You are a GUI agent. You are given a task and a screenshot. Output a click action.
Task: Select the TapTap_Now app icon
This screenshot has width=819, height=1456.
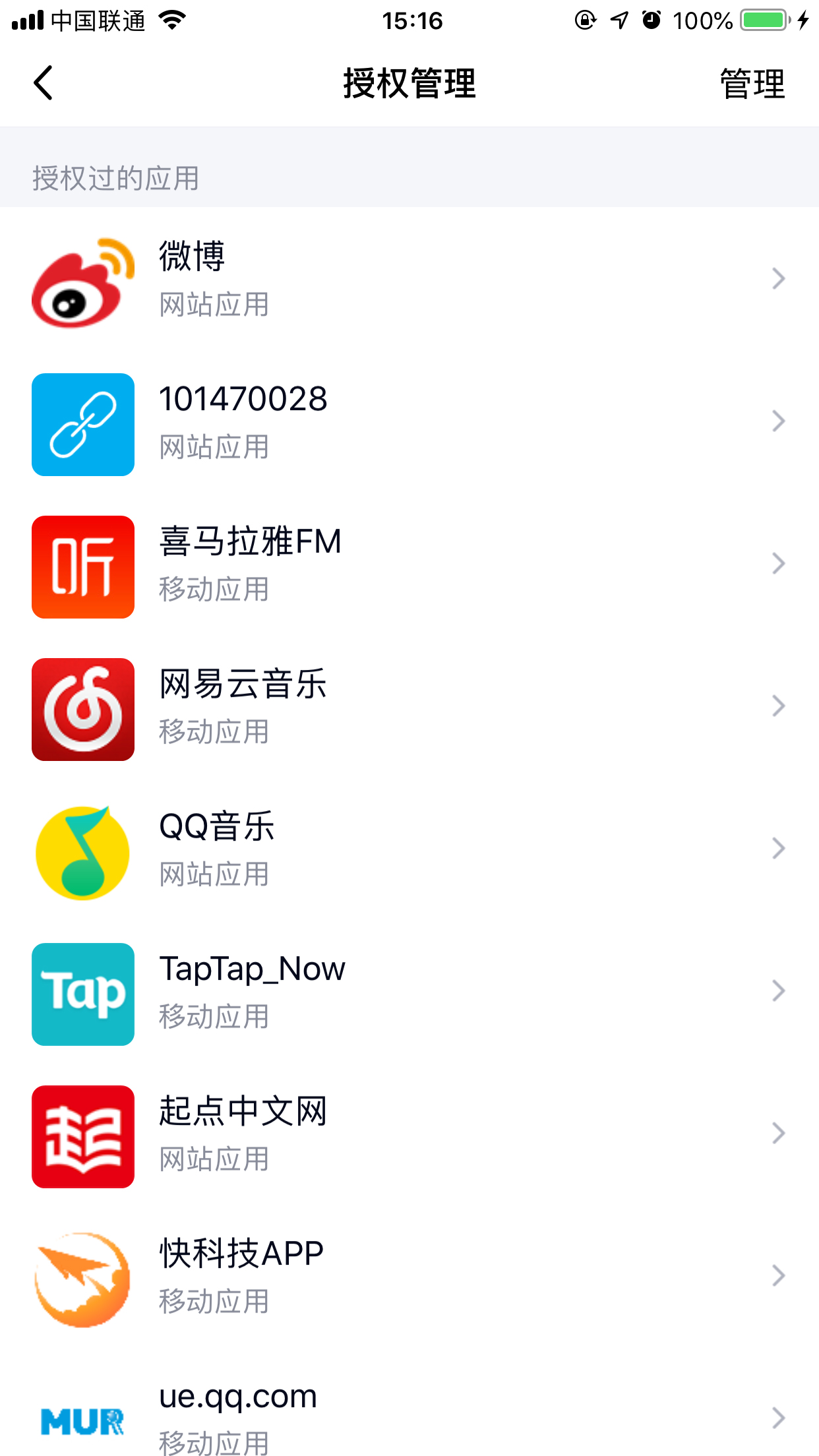(82, 994)
